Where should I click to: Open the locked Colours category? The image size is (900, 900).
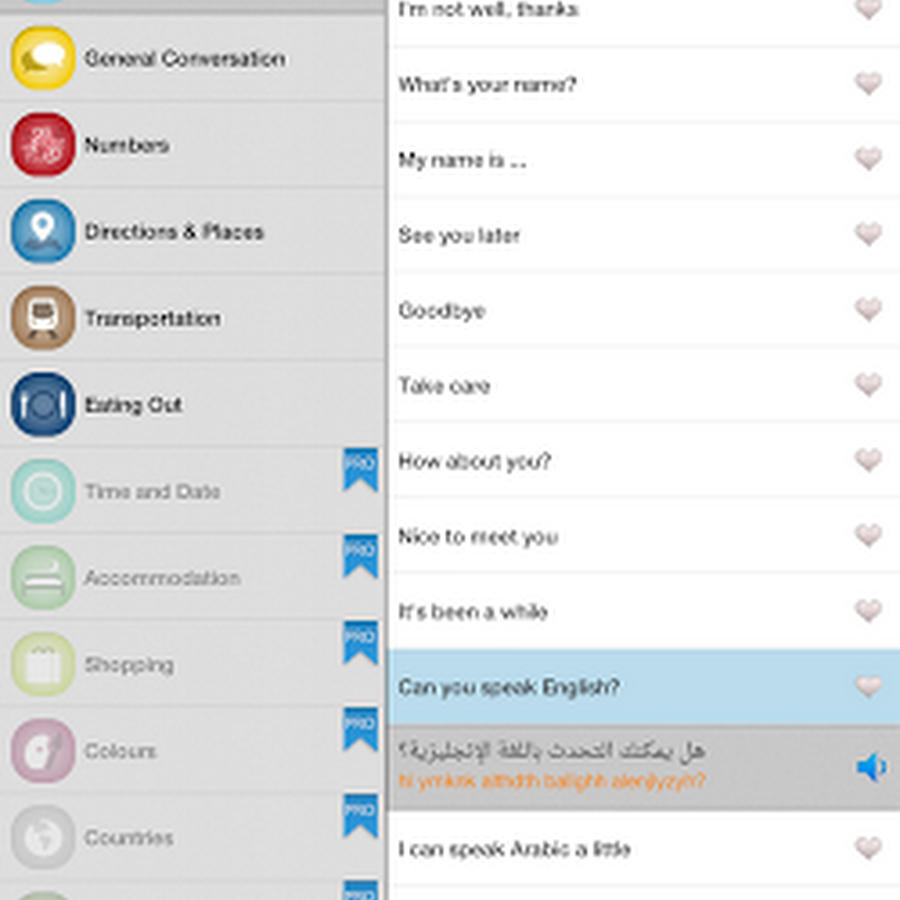(185, 751)
